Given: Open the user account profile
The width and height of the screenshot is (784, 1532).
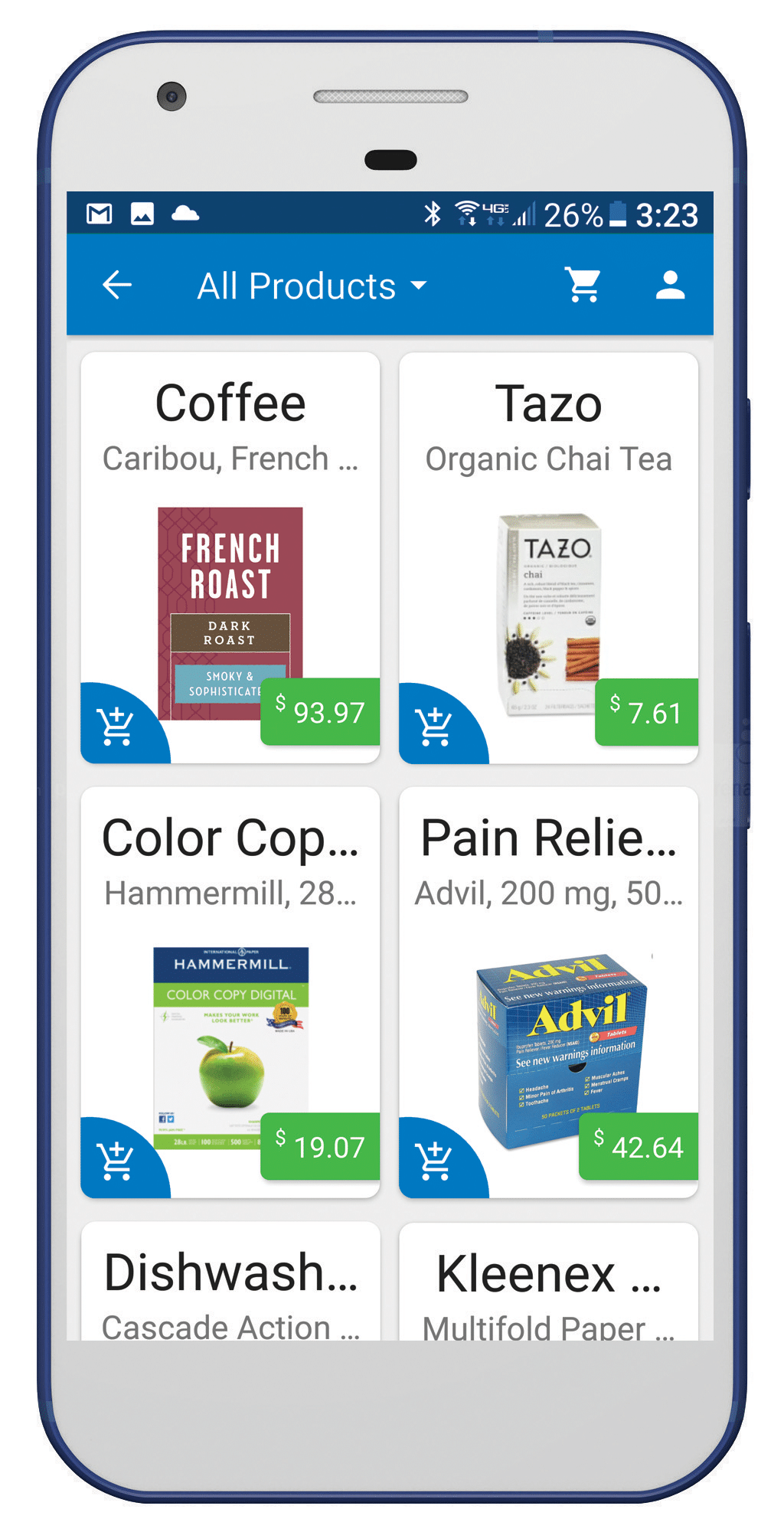Looking at the screenshot, I should click(x=670, y=285).
